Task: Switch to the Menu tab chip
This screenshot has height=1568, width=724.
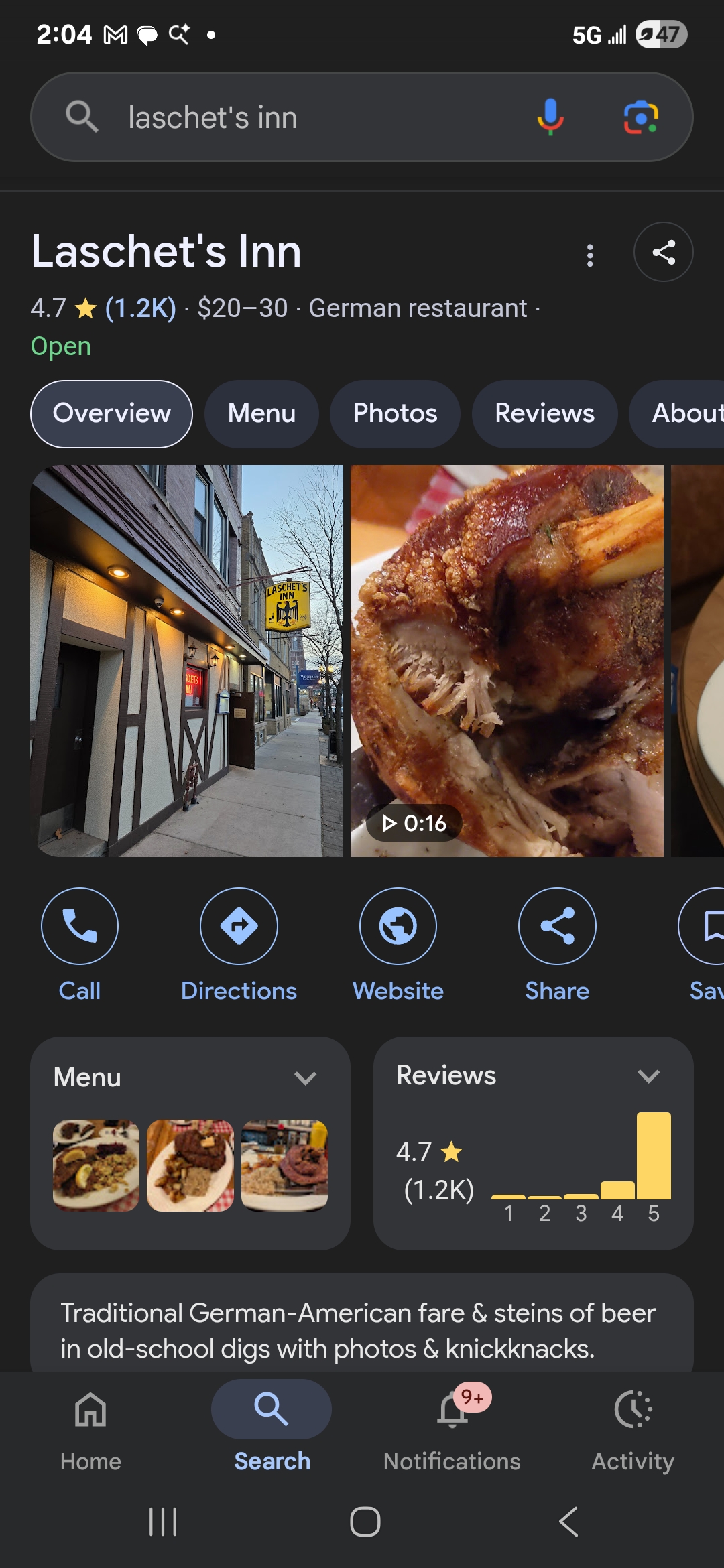Action: (x=261, y=413)
